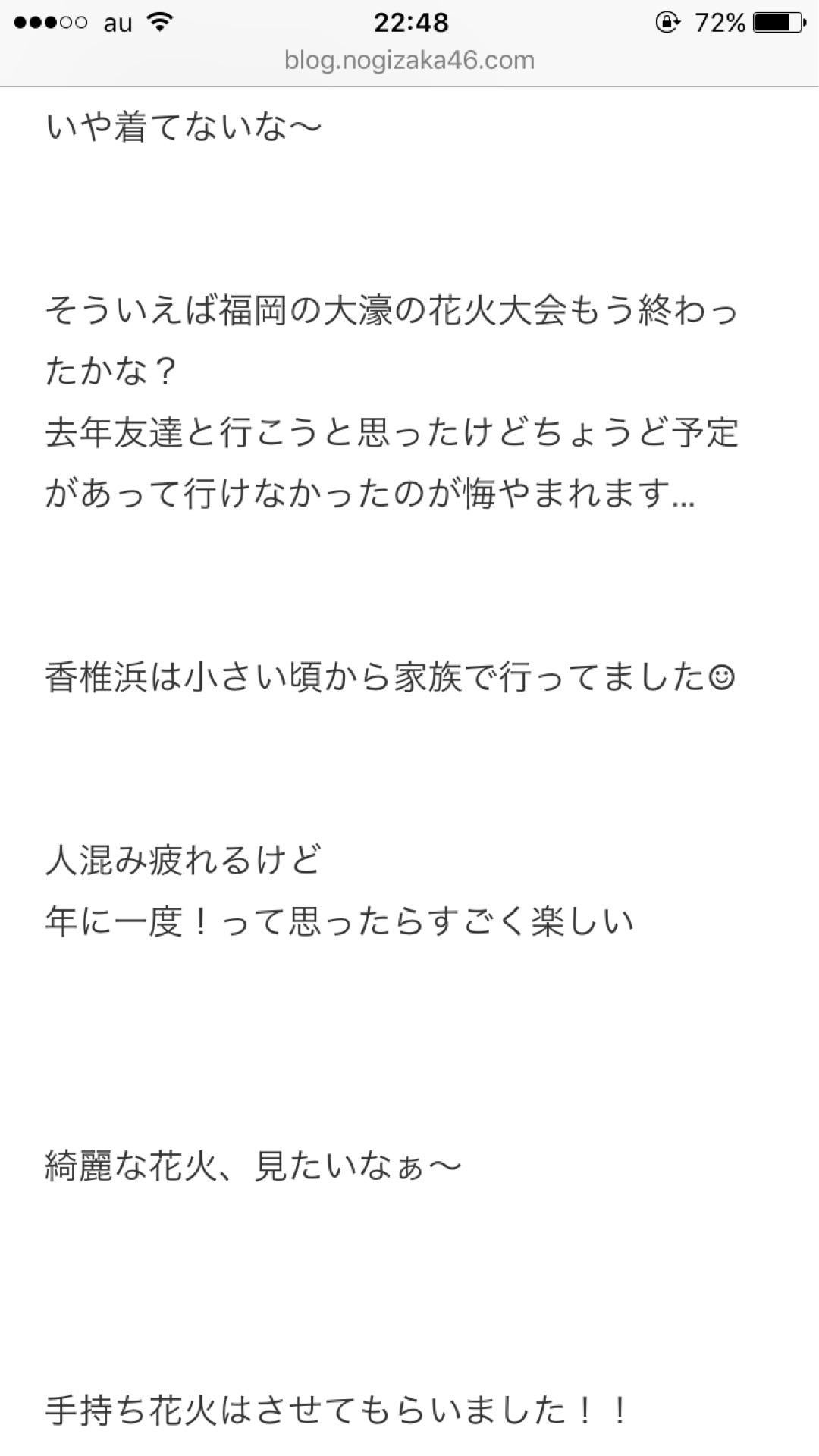Toggle the orientation lock indicator
Screen dimensions: 819x1456
point(667,21)
